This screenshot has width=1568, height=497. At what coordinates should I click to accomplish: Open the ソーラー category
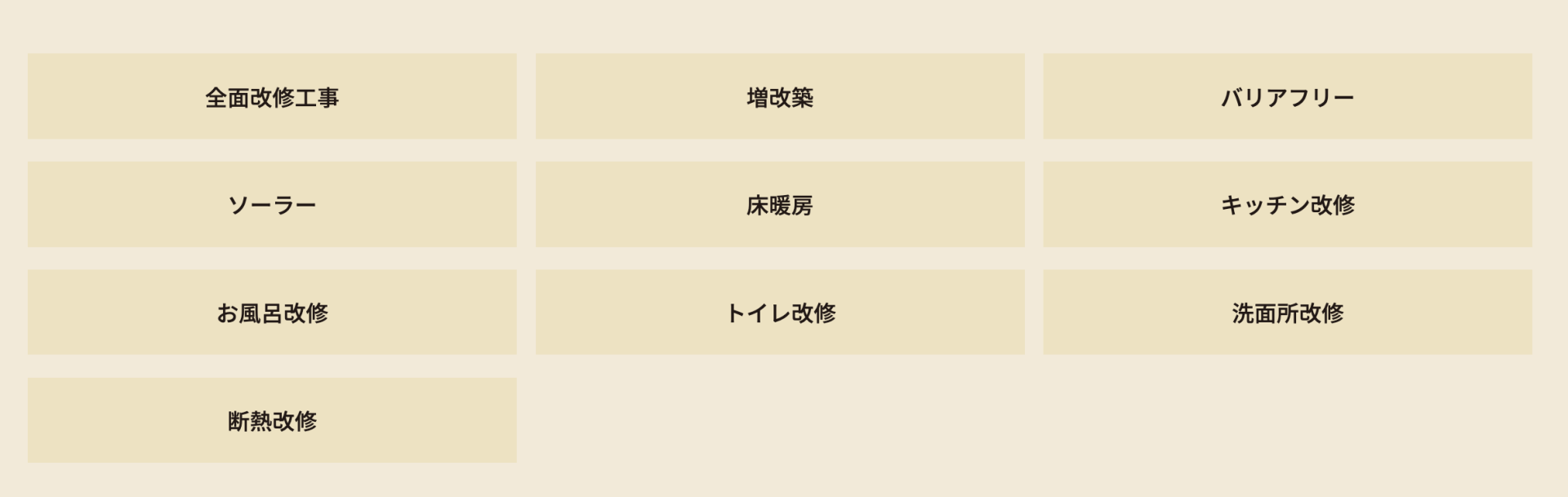click(x=272, y=205)
